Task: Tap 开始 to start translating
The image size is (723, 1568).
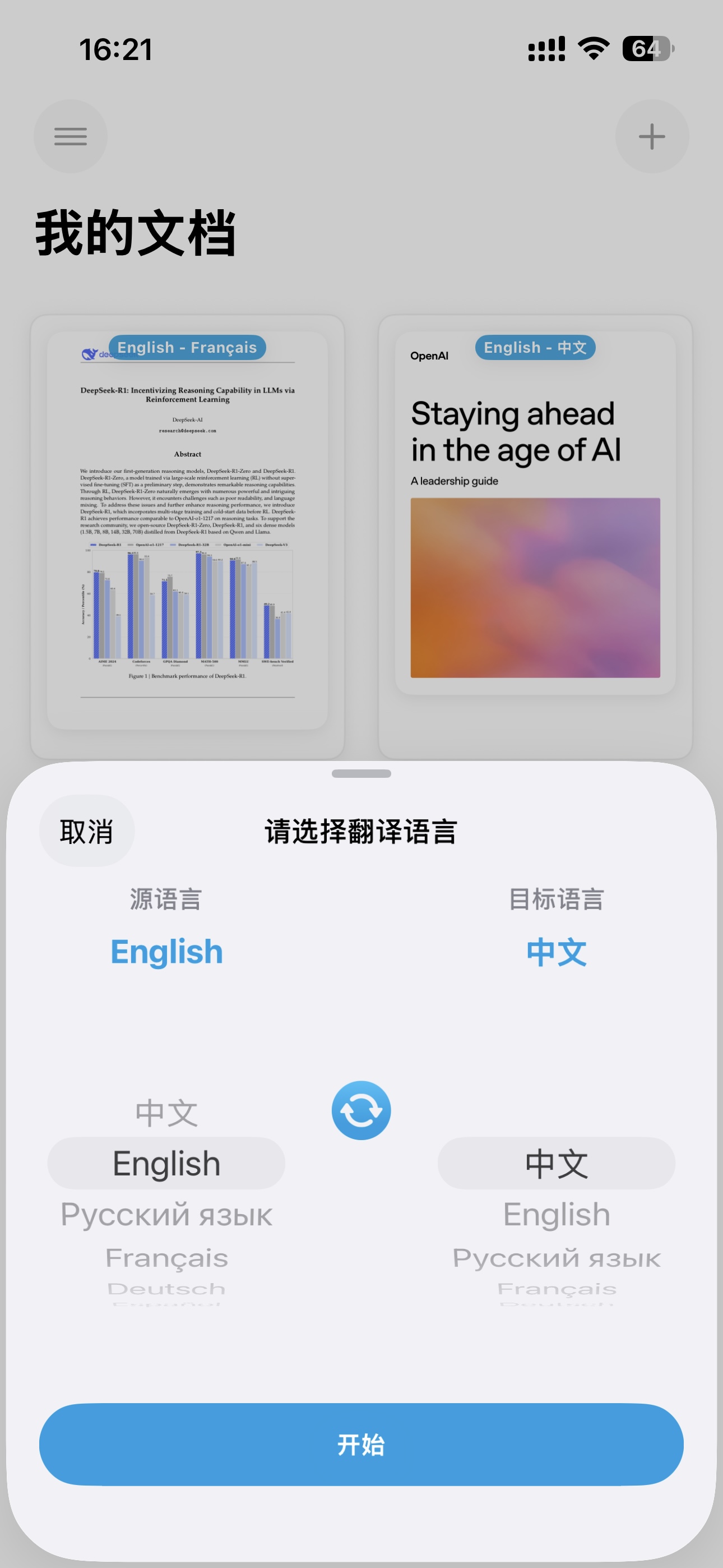Action: click(361, 1444)
